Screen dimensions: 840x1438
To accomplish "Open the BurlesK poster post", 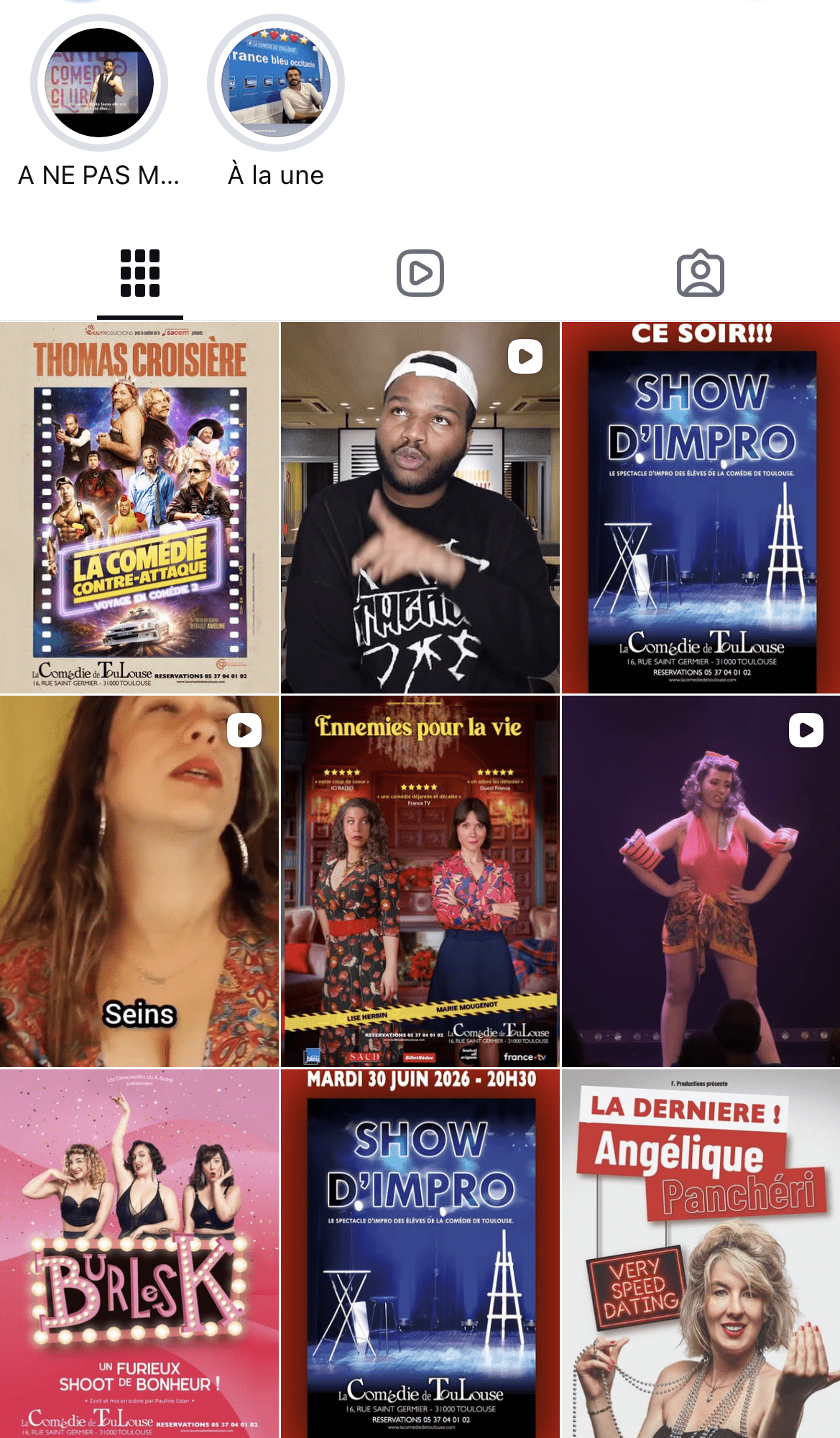I will [139, 1253].
